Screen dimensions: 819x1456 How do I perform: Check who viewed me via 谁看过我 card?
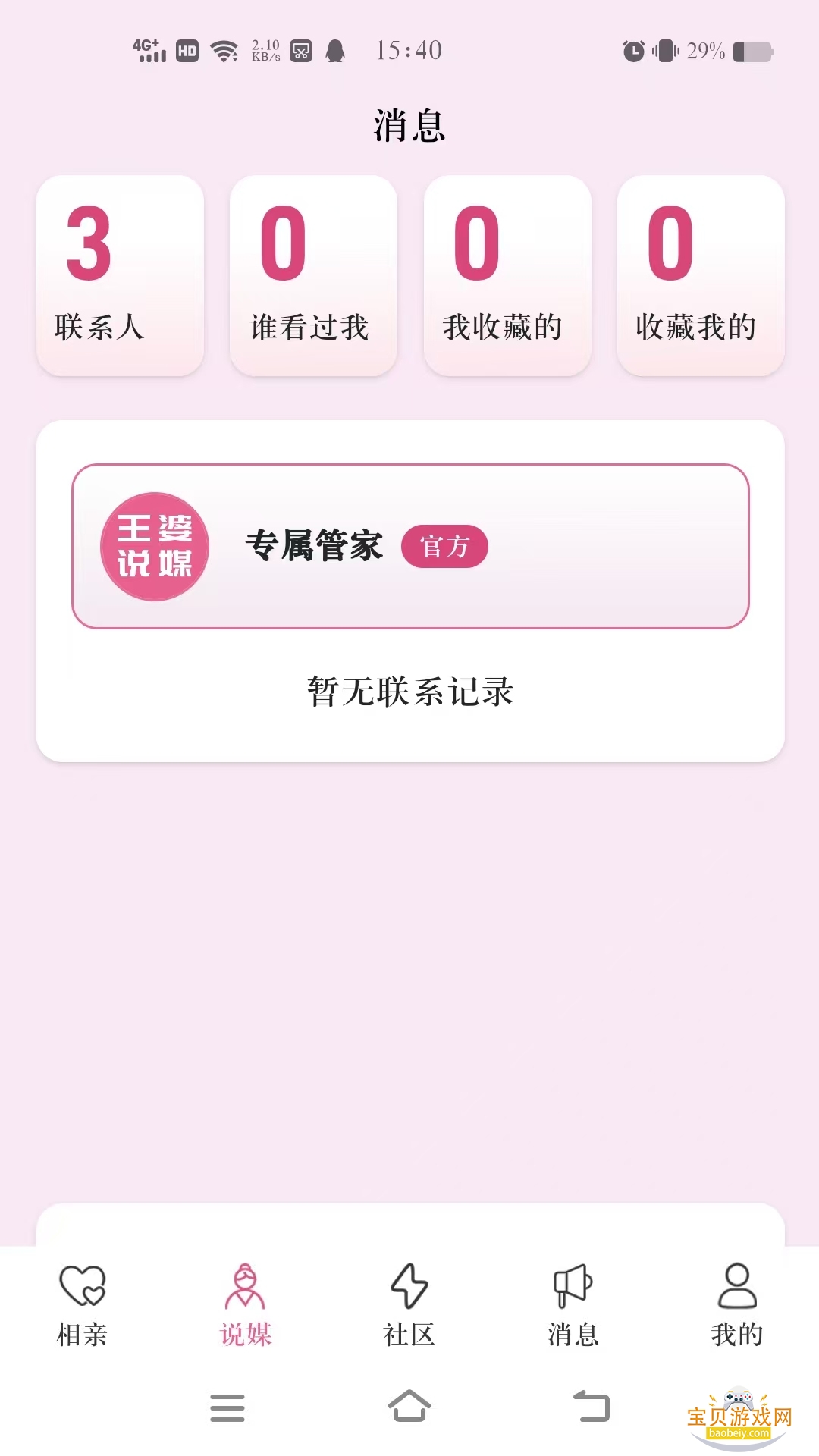click(313, 275)
